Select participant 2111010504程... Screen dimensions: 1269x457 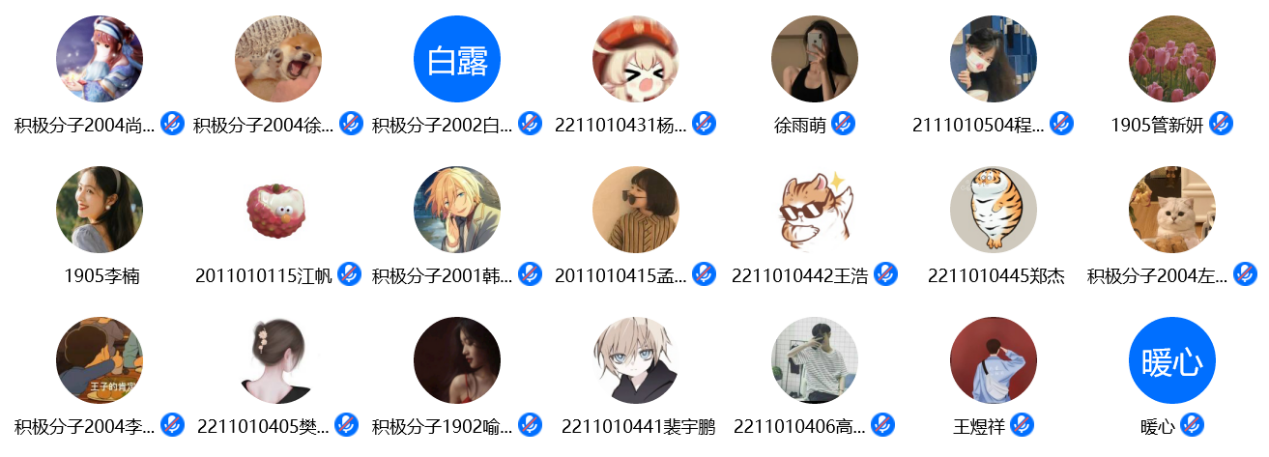(x=993, y=59)
